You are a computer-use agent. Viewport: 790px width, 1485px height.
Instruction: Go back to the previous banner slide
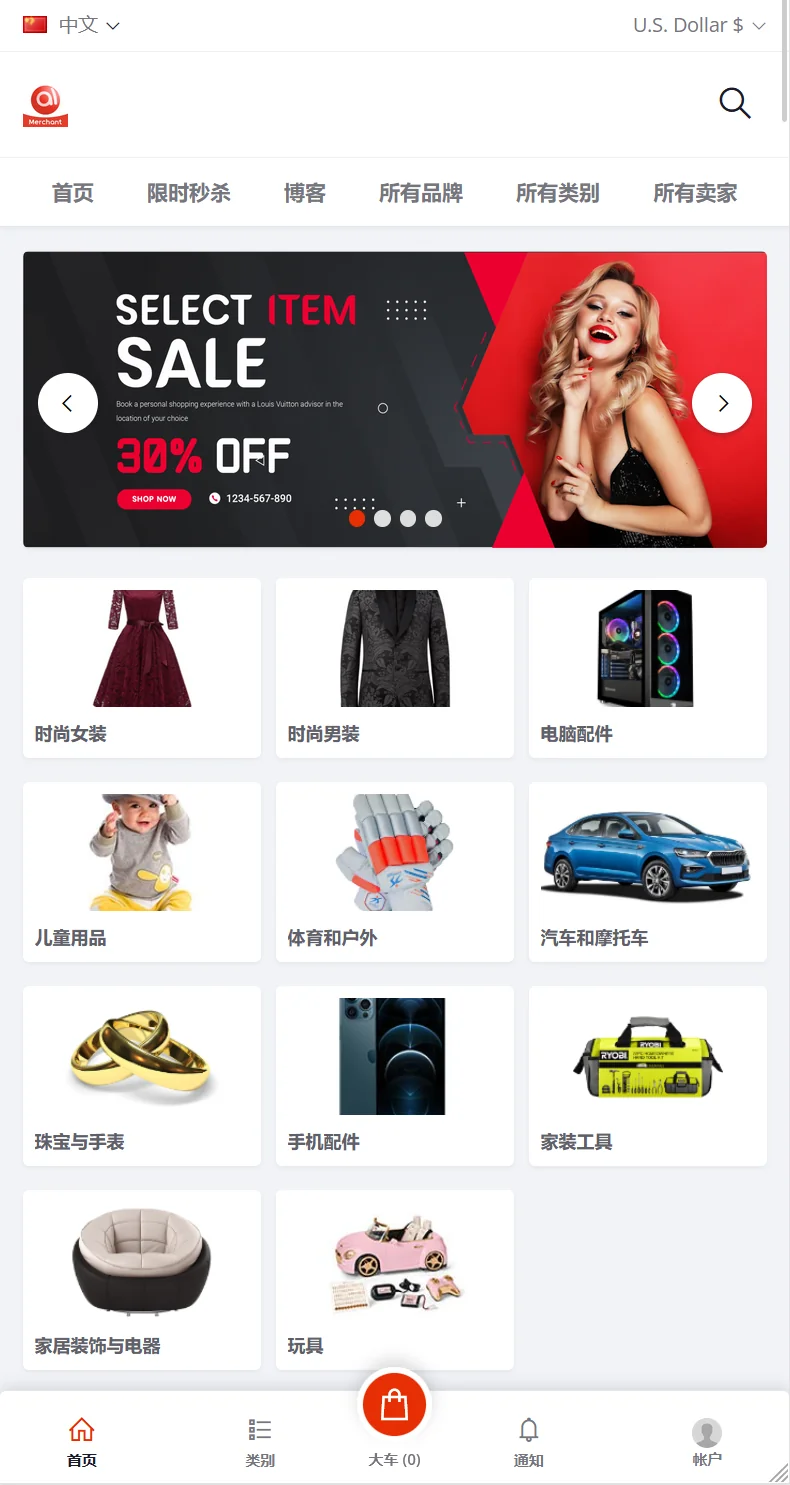pyautogui.click(x=68, y=403)
